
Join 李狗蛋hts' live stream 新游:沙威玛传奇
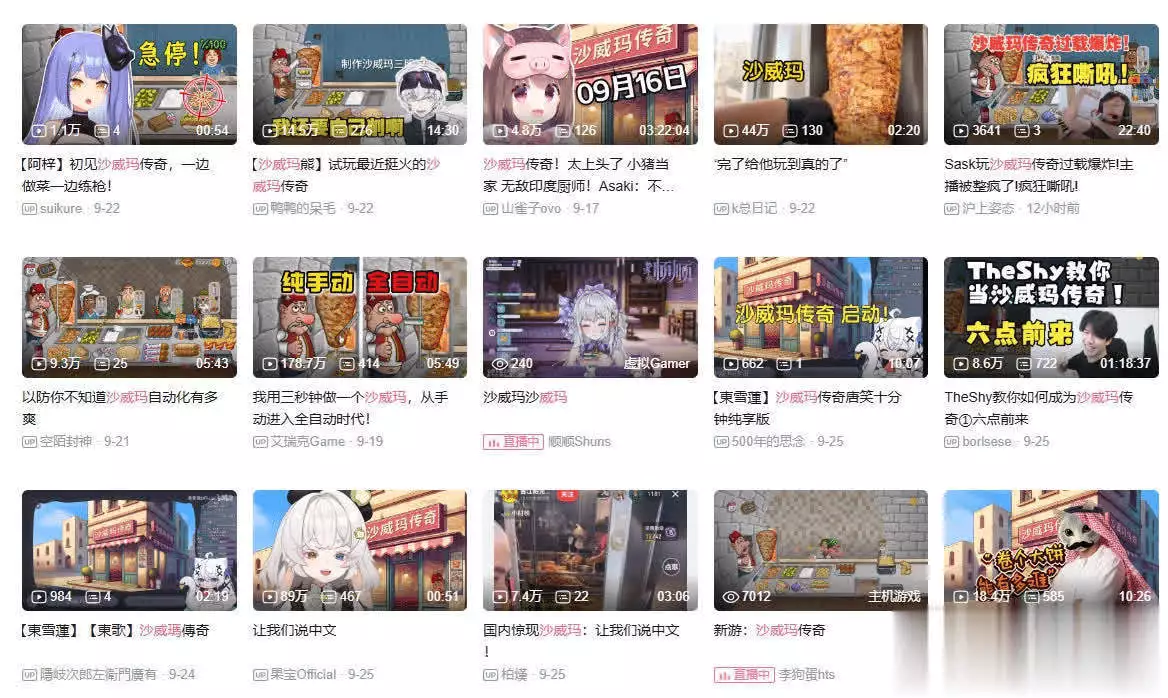(820, 550)
